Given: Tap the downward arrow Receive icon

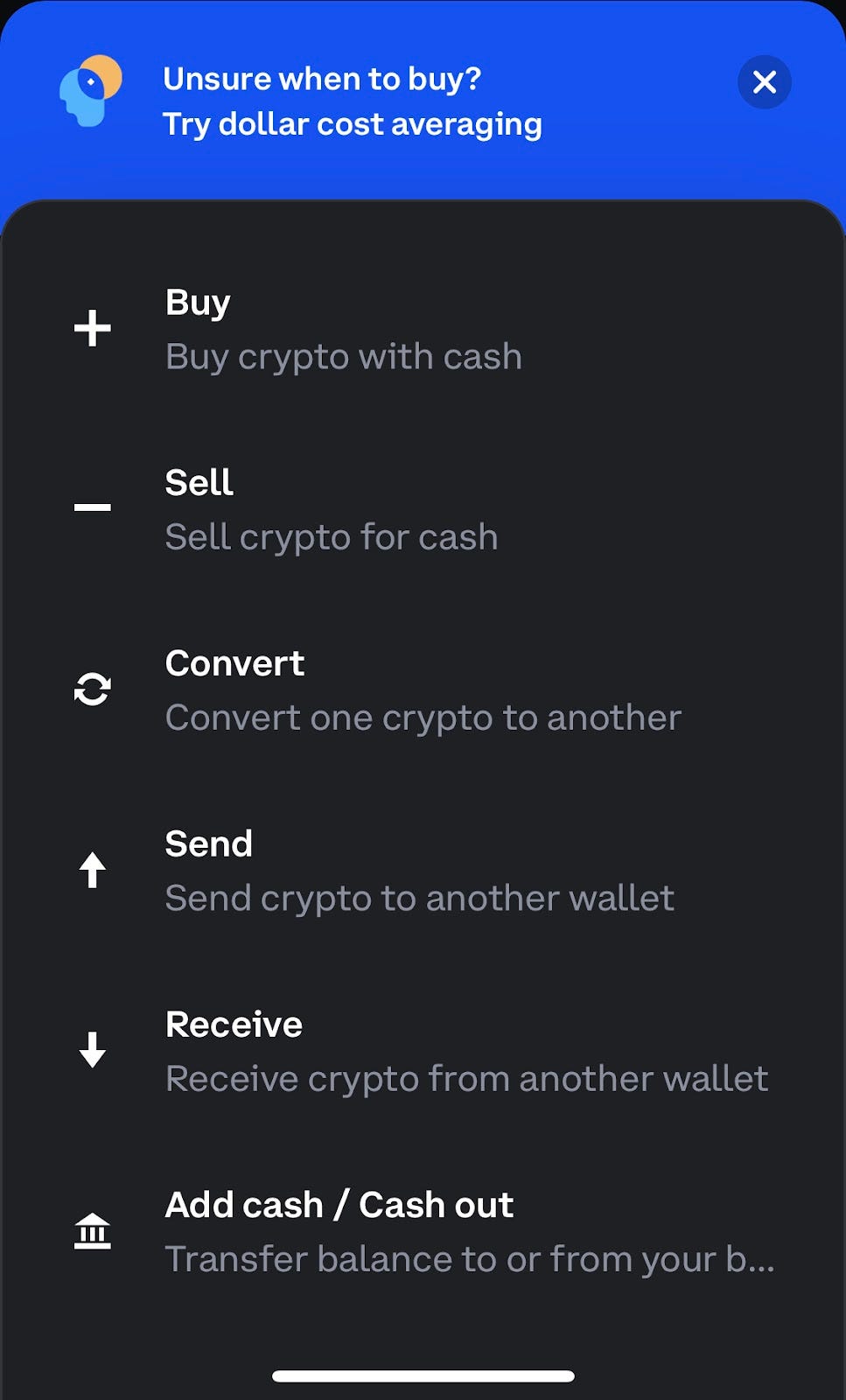Looking at the screenshot, I should 92,1051.
